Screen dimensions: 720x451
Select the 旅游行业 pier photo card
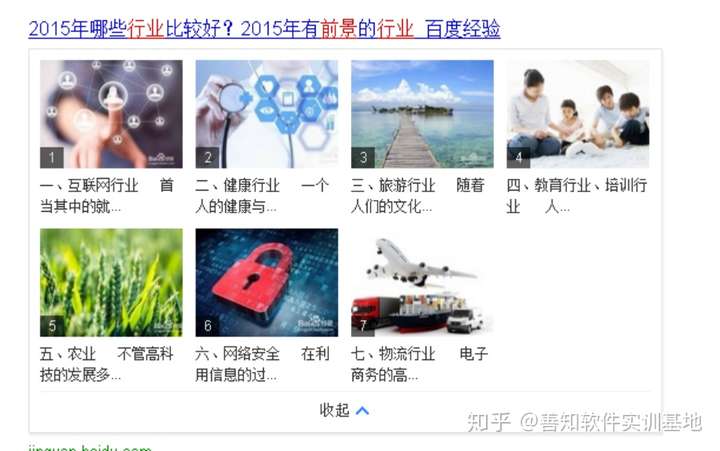coord(422,114)
